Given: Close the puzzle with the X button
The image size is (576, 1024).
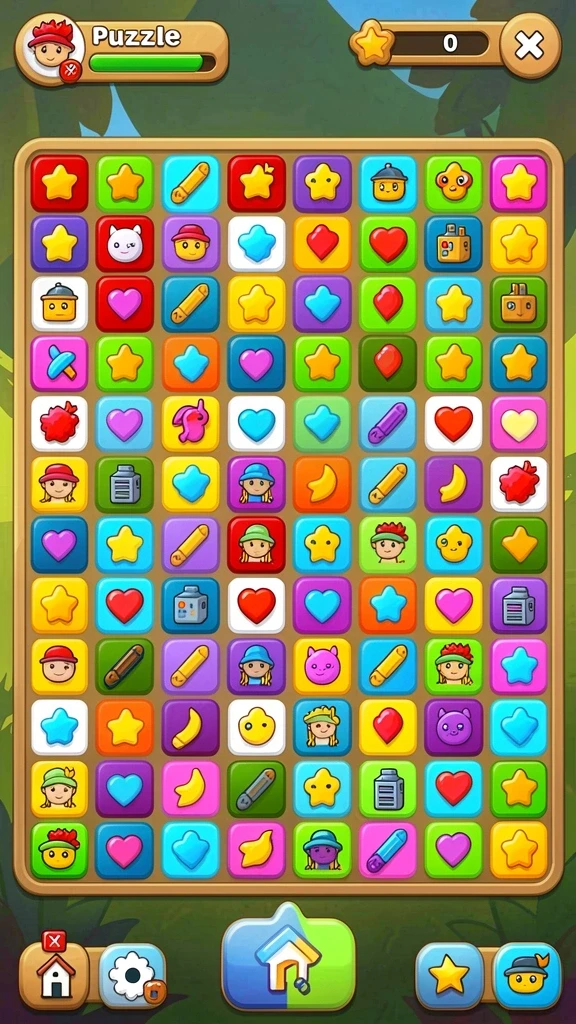Looking at the screenshot, I should (530, 46).
